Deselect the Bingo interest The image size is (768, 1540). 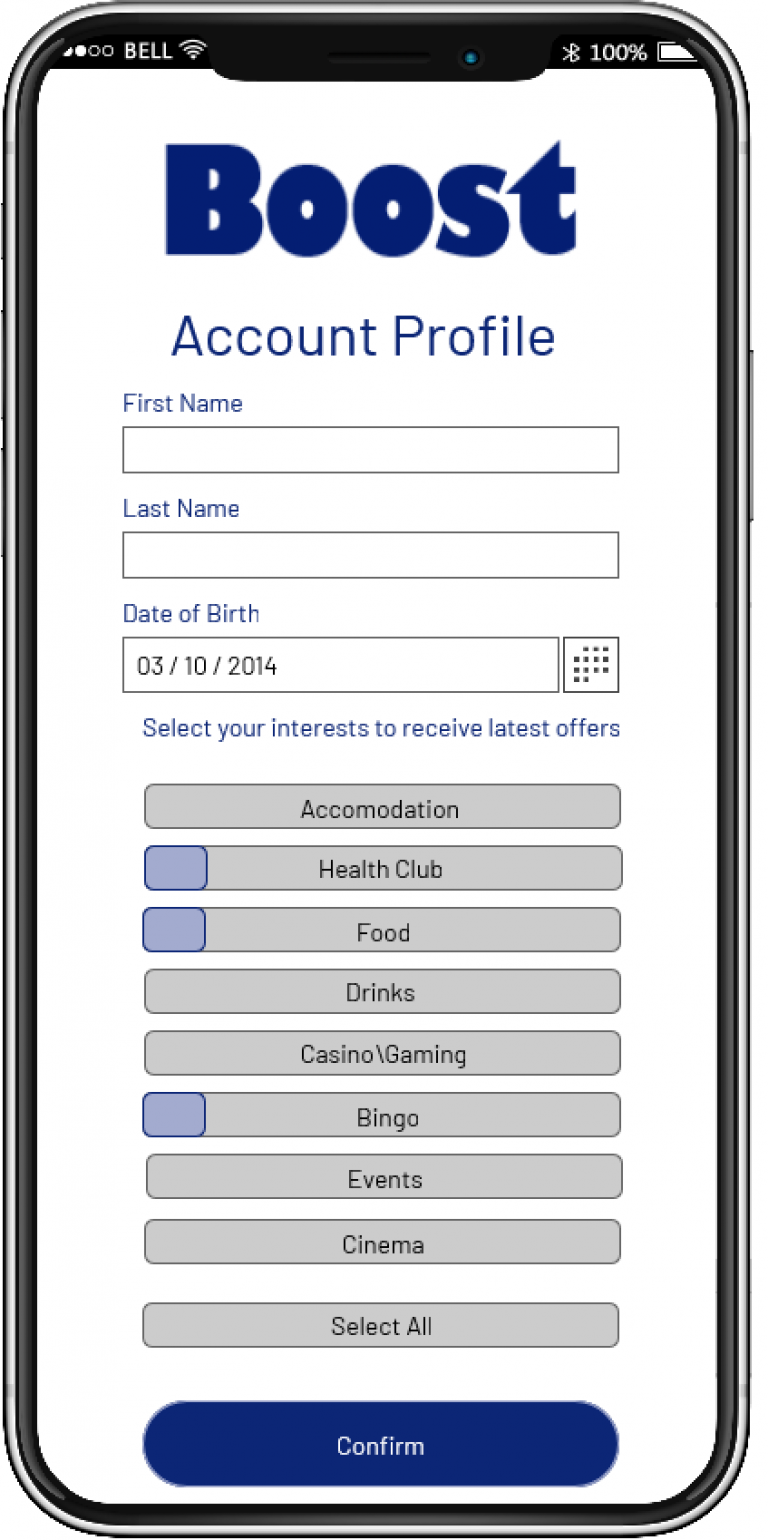pyautogui.click(x=381, y=1115)
